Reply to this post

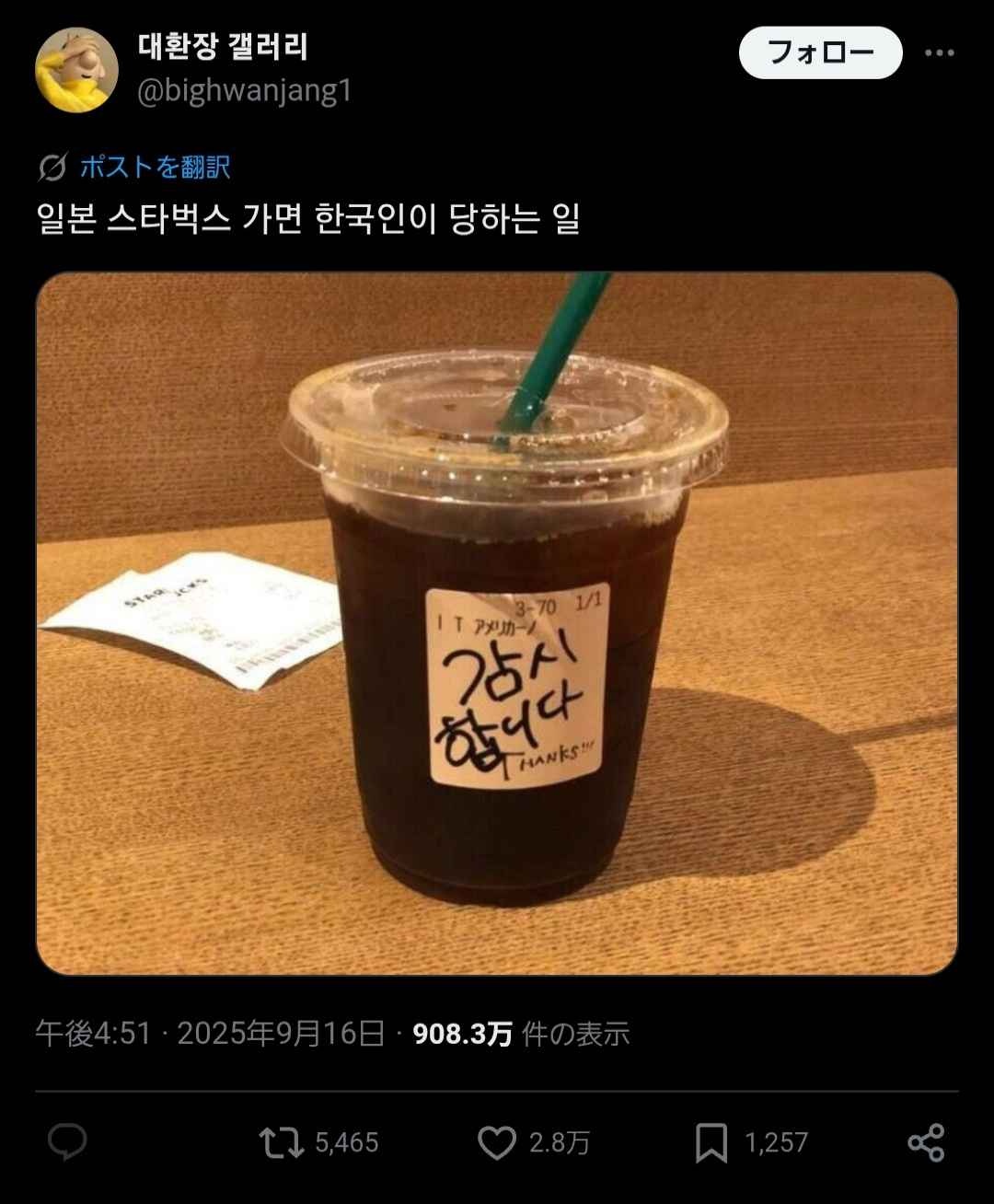67,1142
